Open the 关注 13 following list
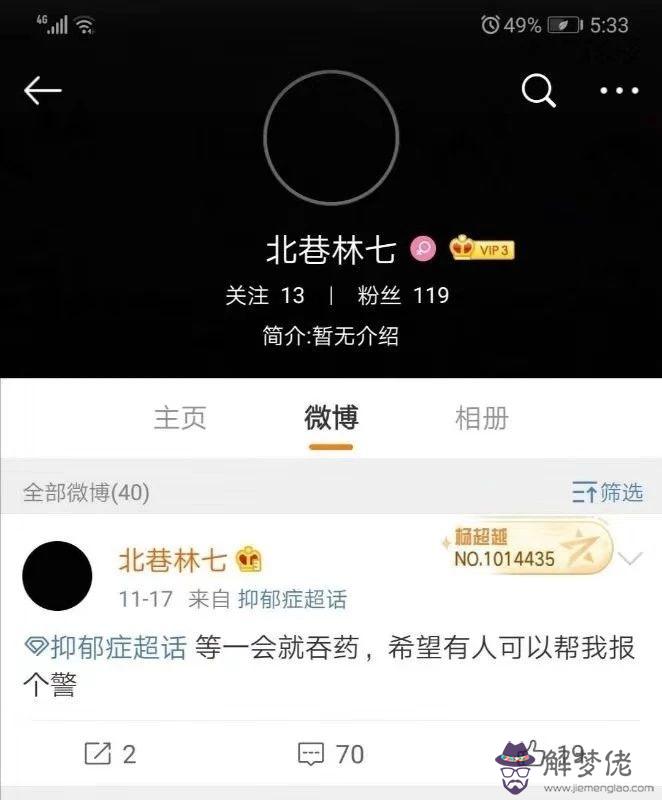662x800 pixels. point(264,296)
